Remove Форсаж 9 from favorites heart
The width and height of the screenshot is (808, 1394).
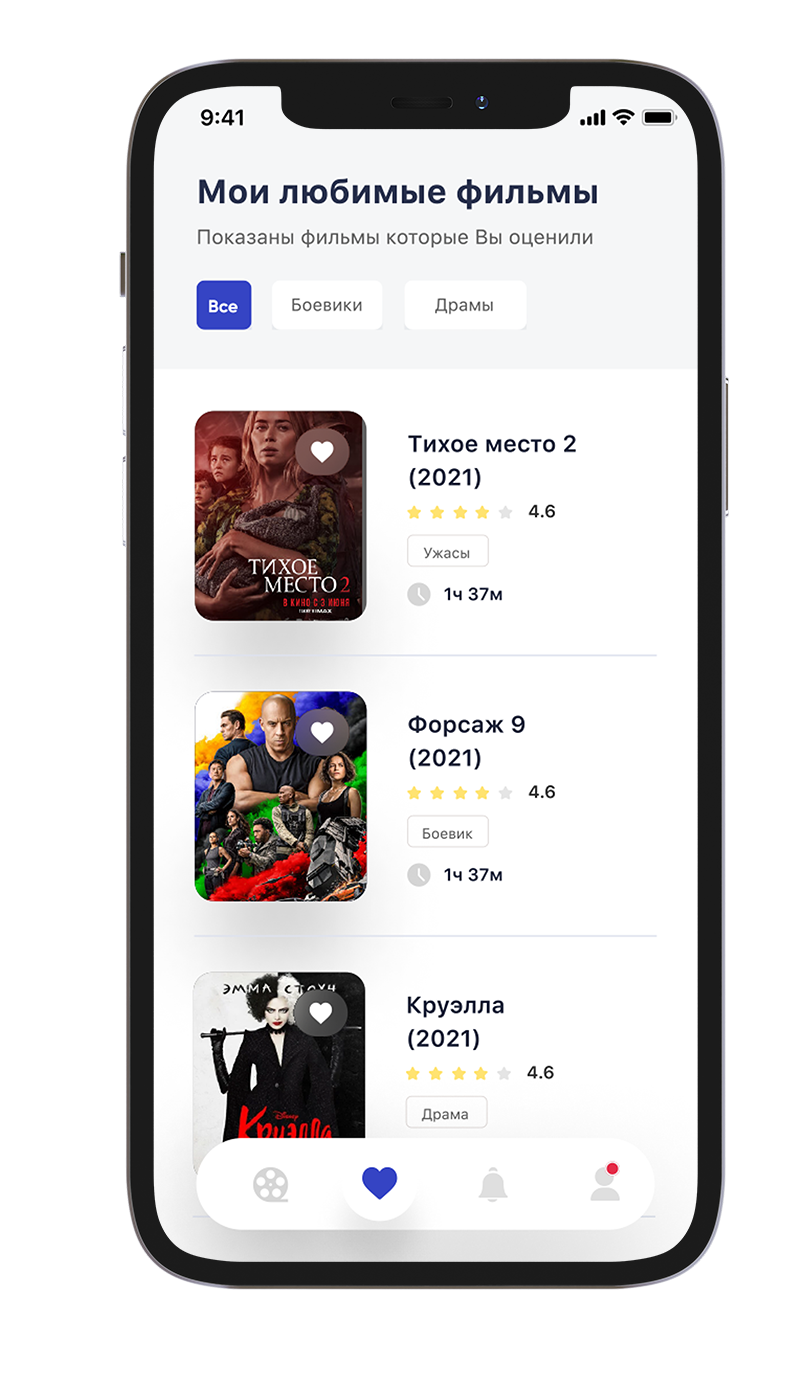322,733
